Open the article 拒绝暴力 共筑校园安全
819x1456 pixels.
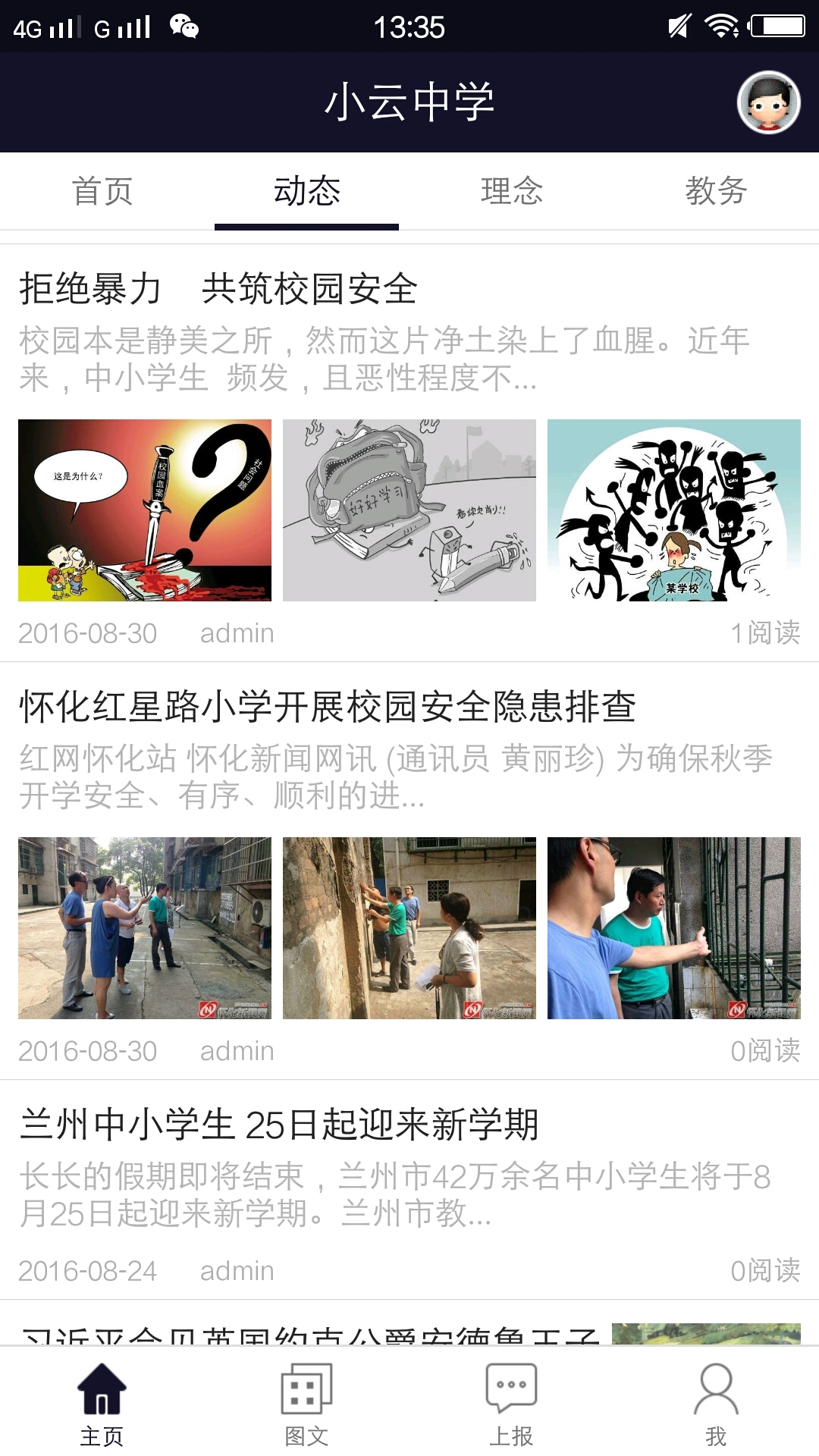point(218,289)
